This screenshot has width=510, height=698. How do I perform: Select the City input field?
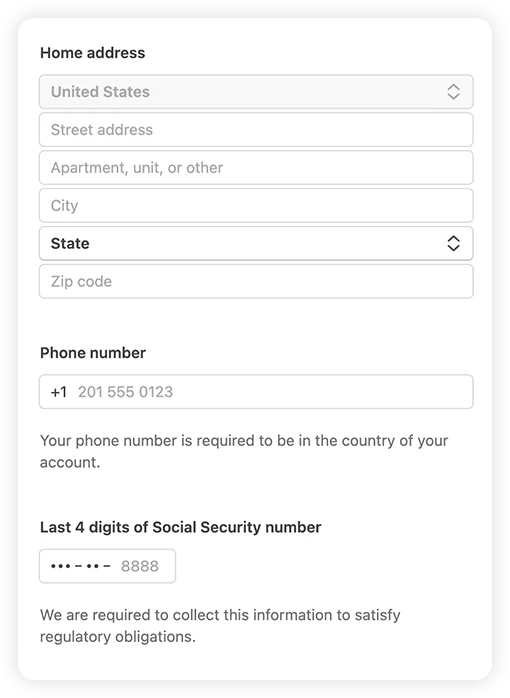[256, 206]
